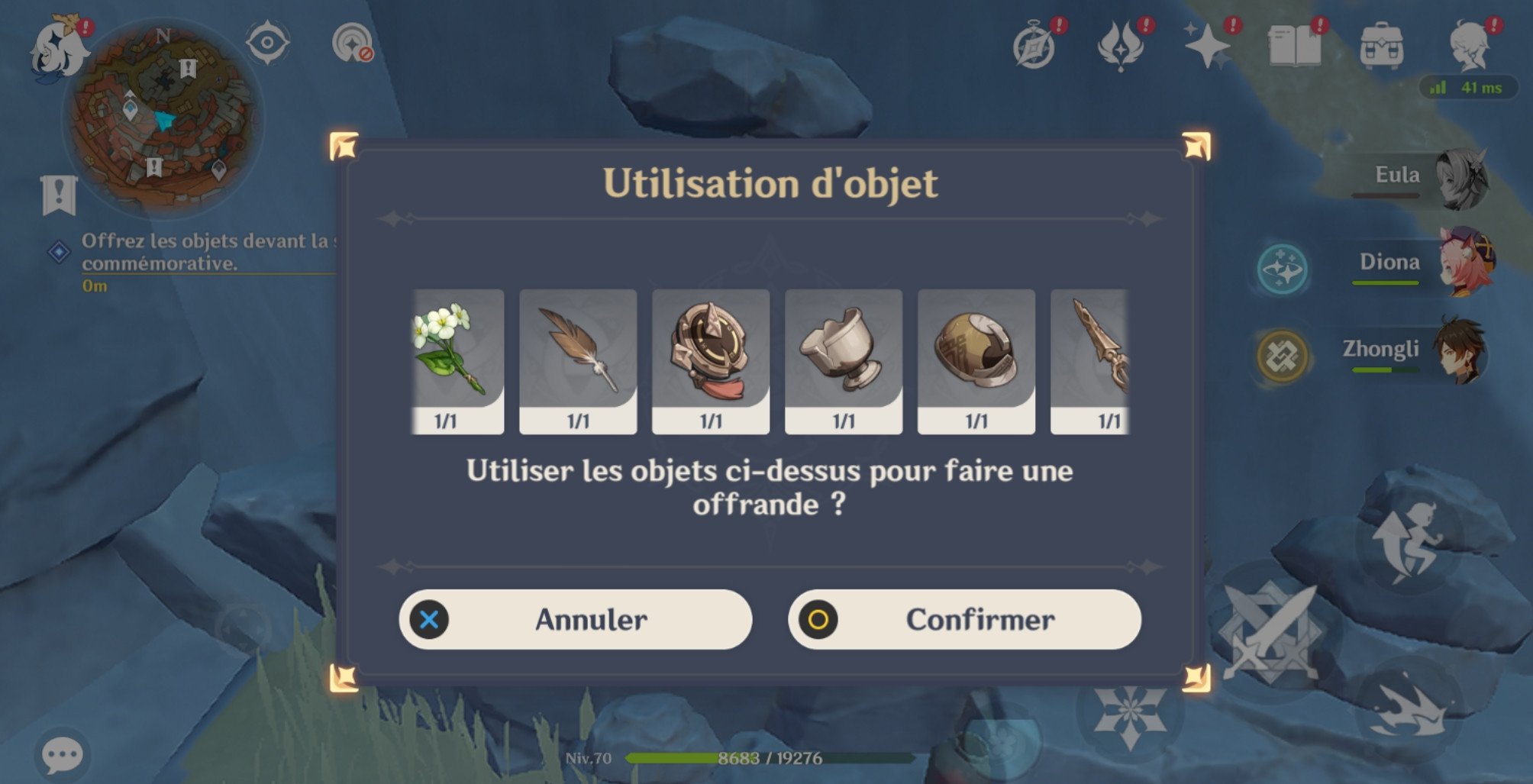Viewport: 1533px width, 784px height.
Task: Select the helmet circlet item
Action: click(976, 360)
